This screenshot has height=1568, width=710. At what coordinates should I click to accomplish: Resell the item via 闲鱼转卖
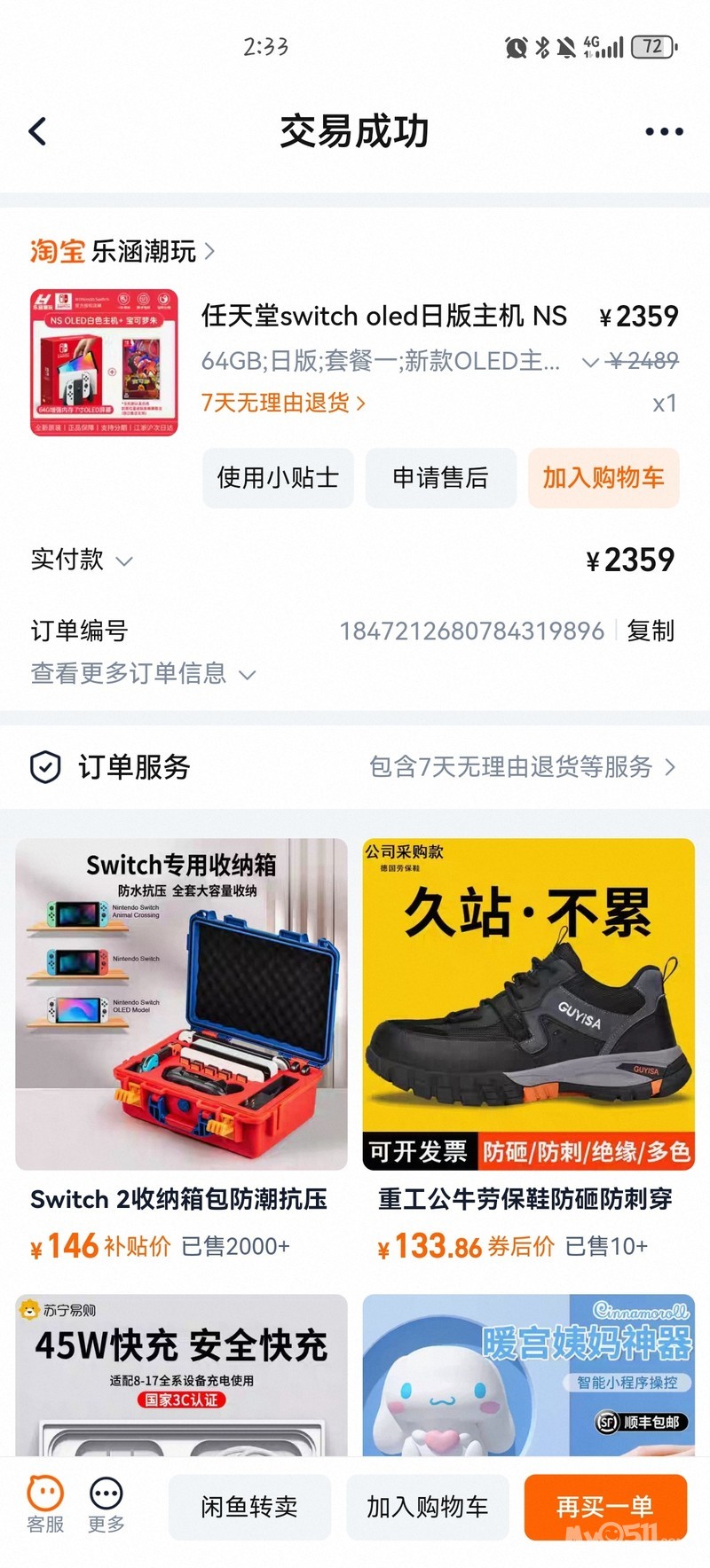(x=249, y=1507)
